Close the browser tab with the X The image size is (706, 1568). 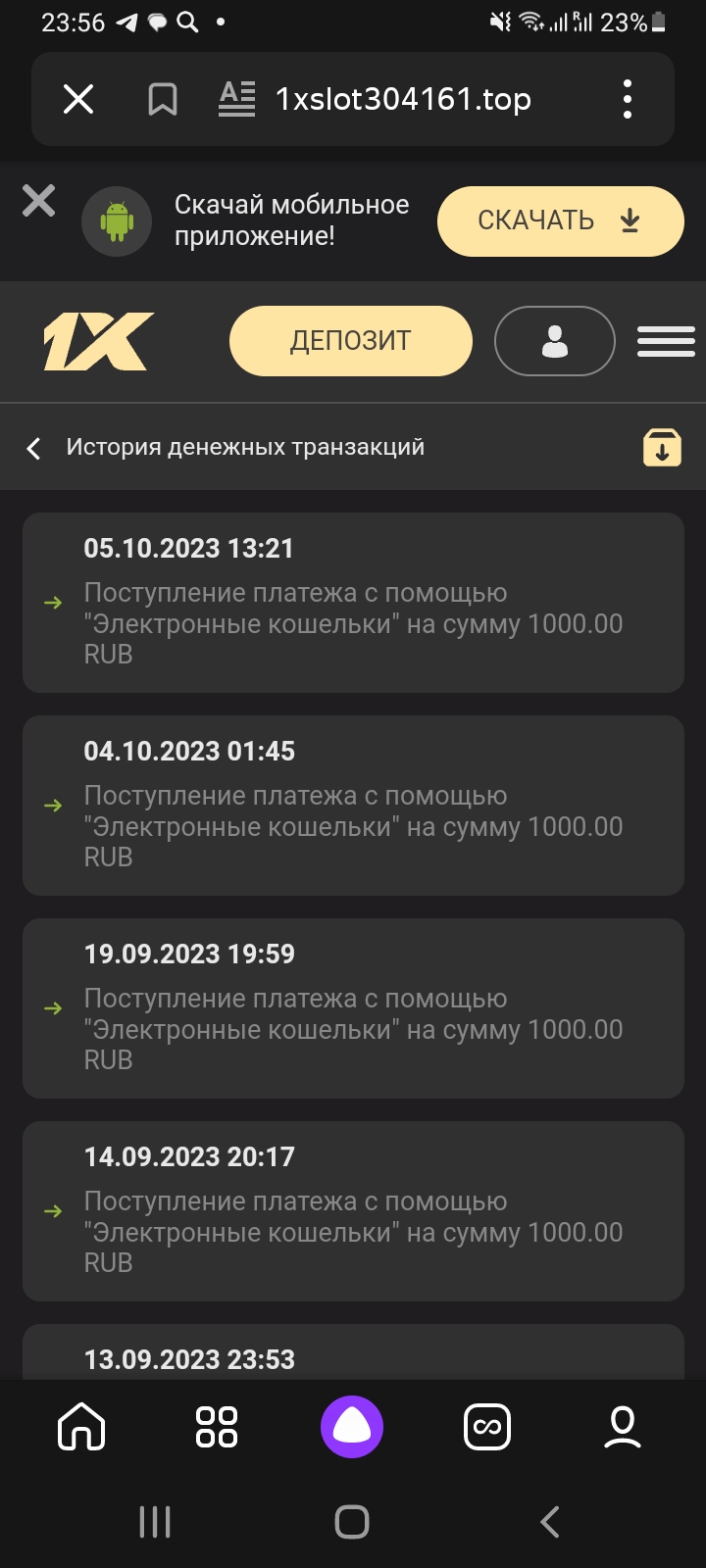point(78,99)
